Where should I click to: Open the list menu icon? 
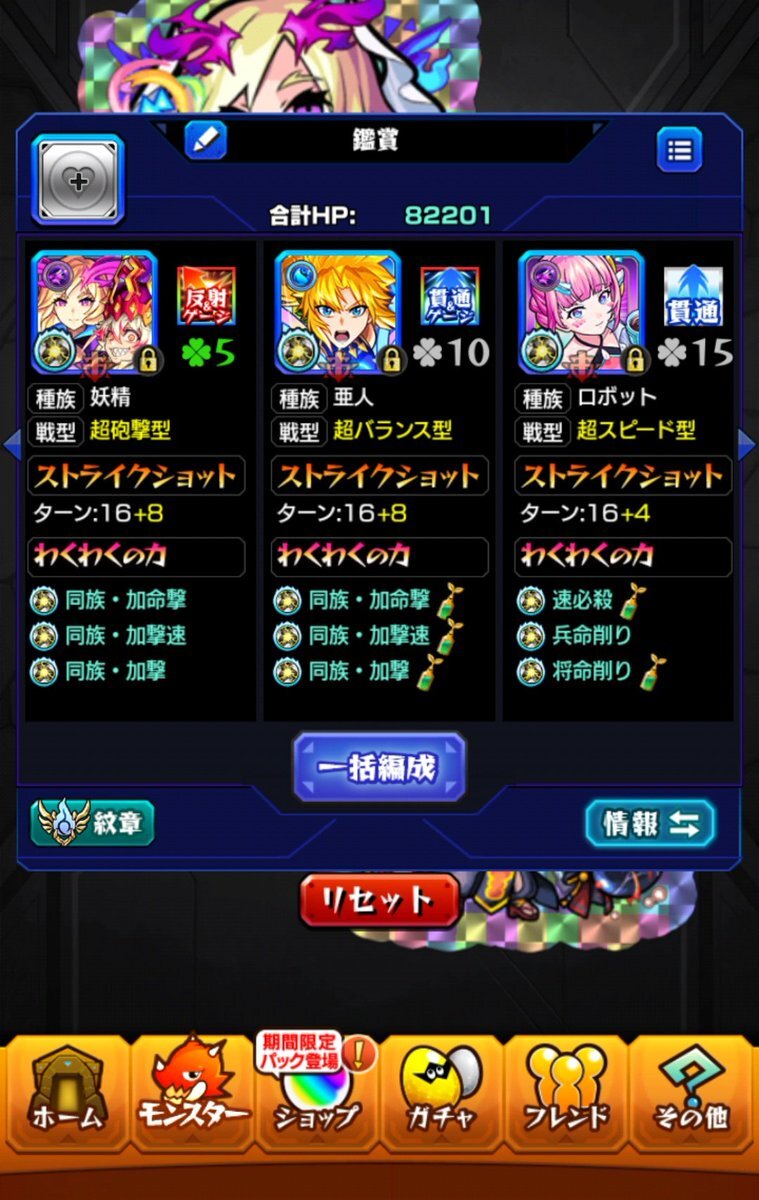coord(679,150)
